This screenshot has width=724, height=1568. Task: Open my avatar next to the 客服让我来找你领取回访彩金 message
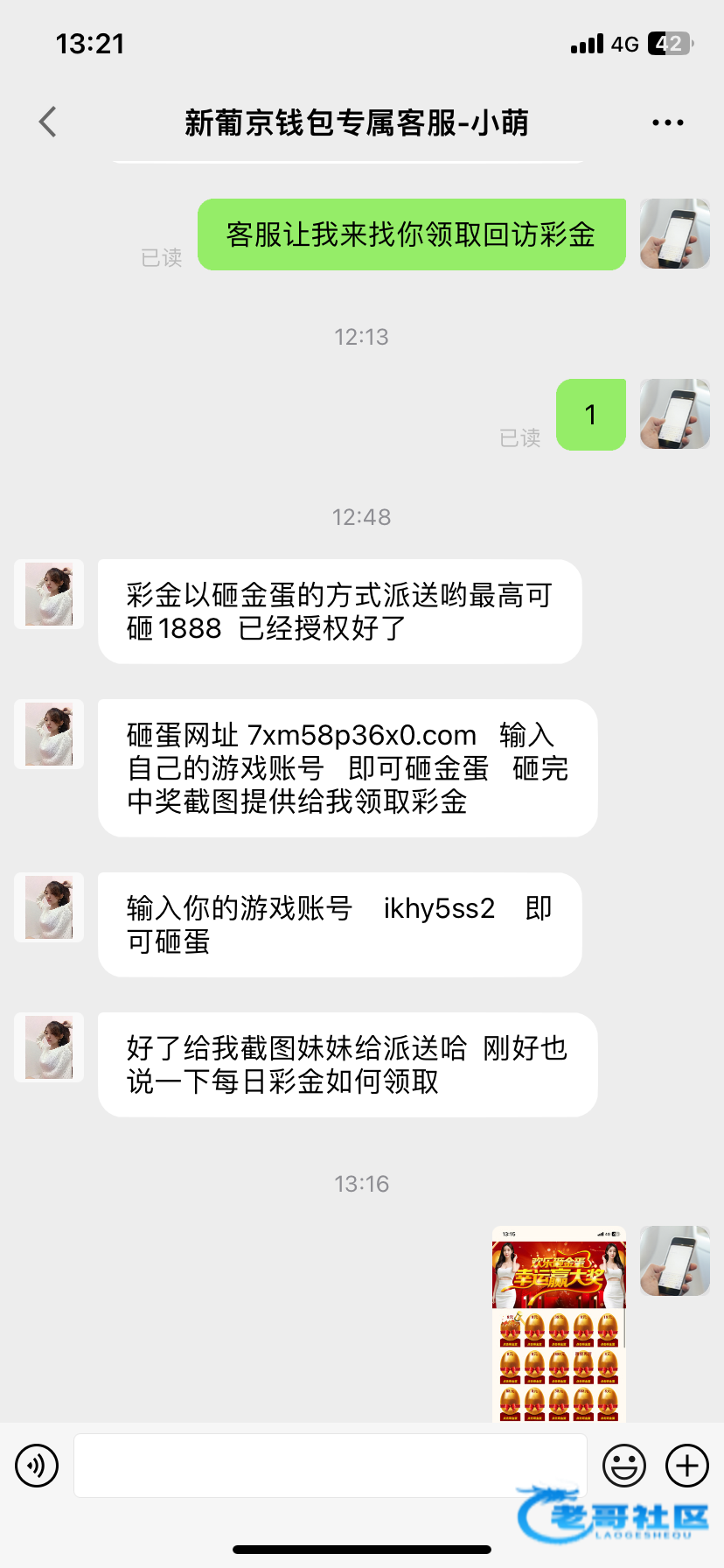[674, 234]
